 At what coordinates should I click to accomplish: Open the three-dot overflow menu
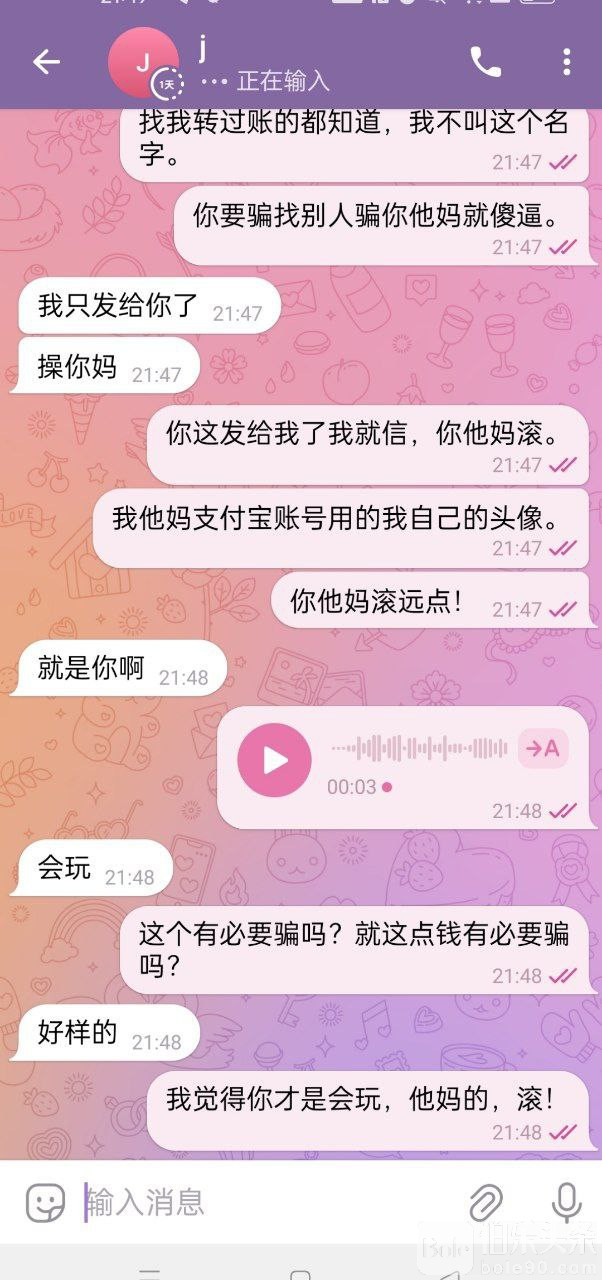[566, 62]
